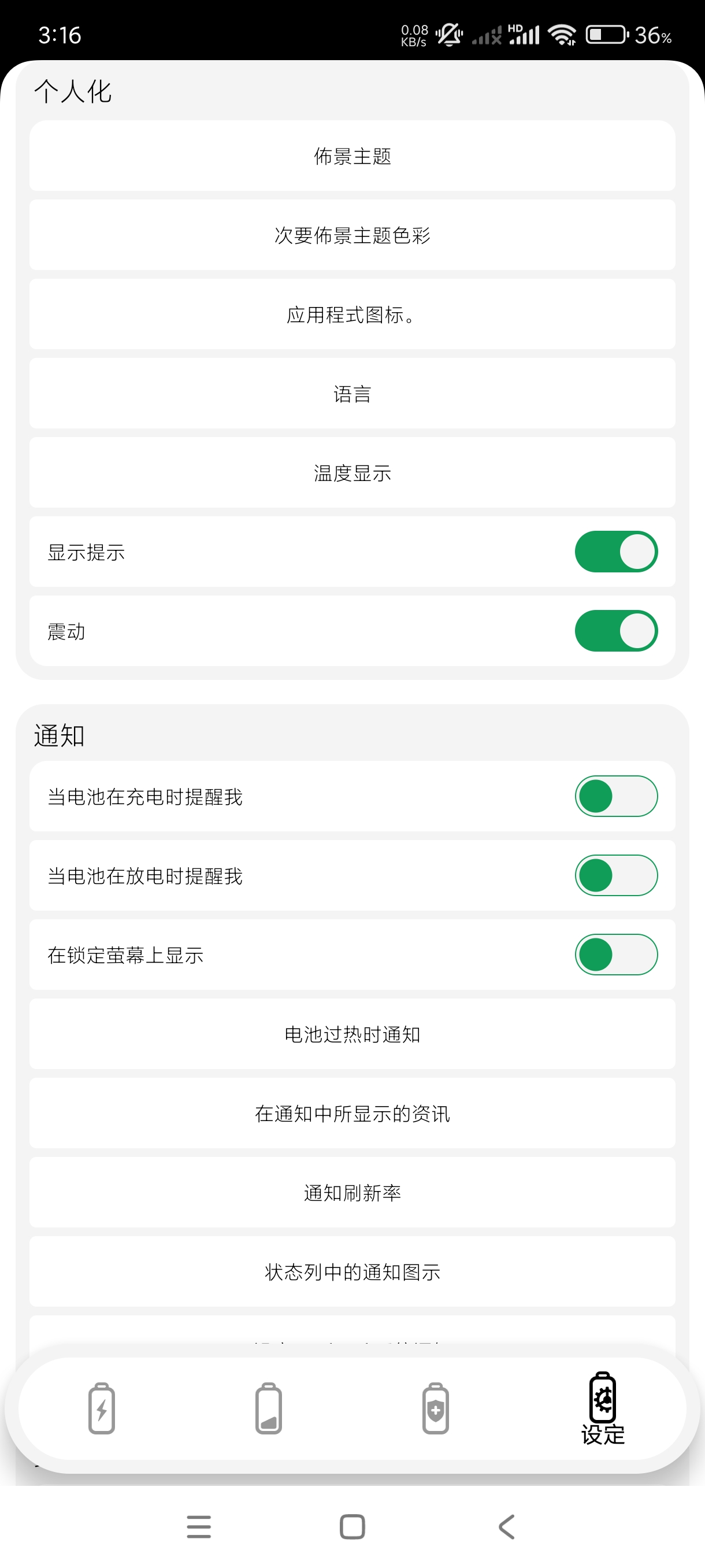Switch to the charging battery tab
Screen dimensions: 705x1568
point(102,1408)
